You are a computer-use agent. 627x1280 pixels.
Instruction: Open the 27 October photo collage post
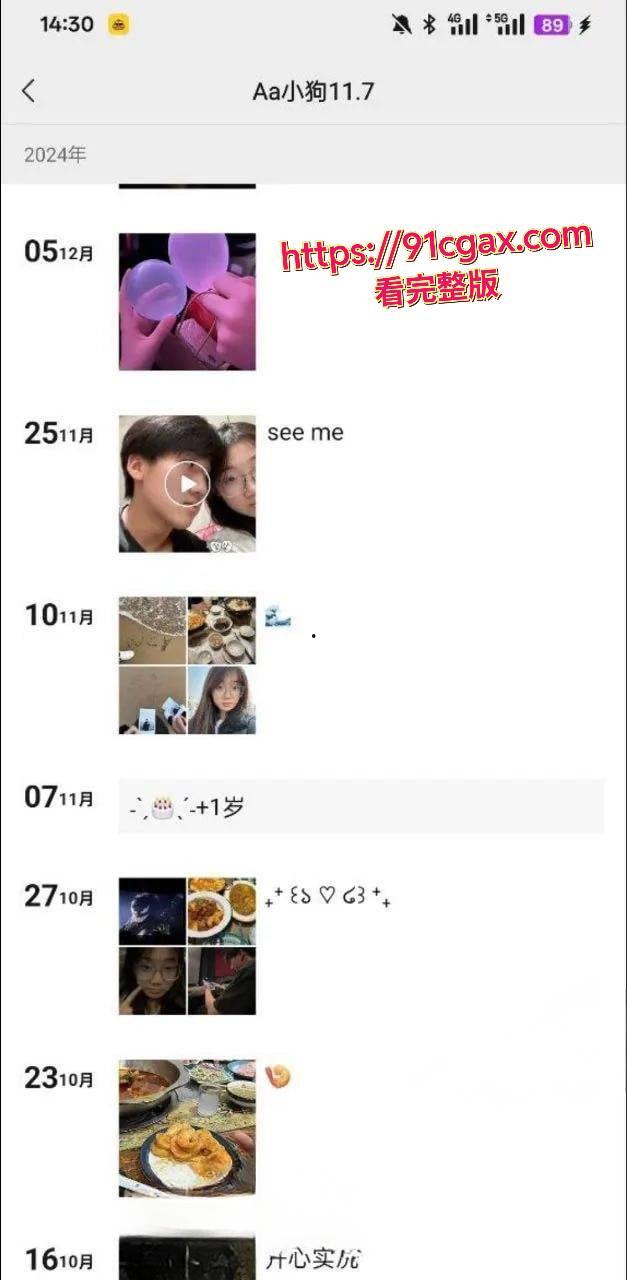click(x=187, y=946)
